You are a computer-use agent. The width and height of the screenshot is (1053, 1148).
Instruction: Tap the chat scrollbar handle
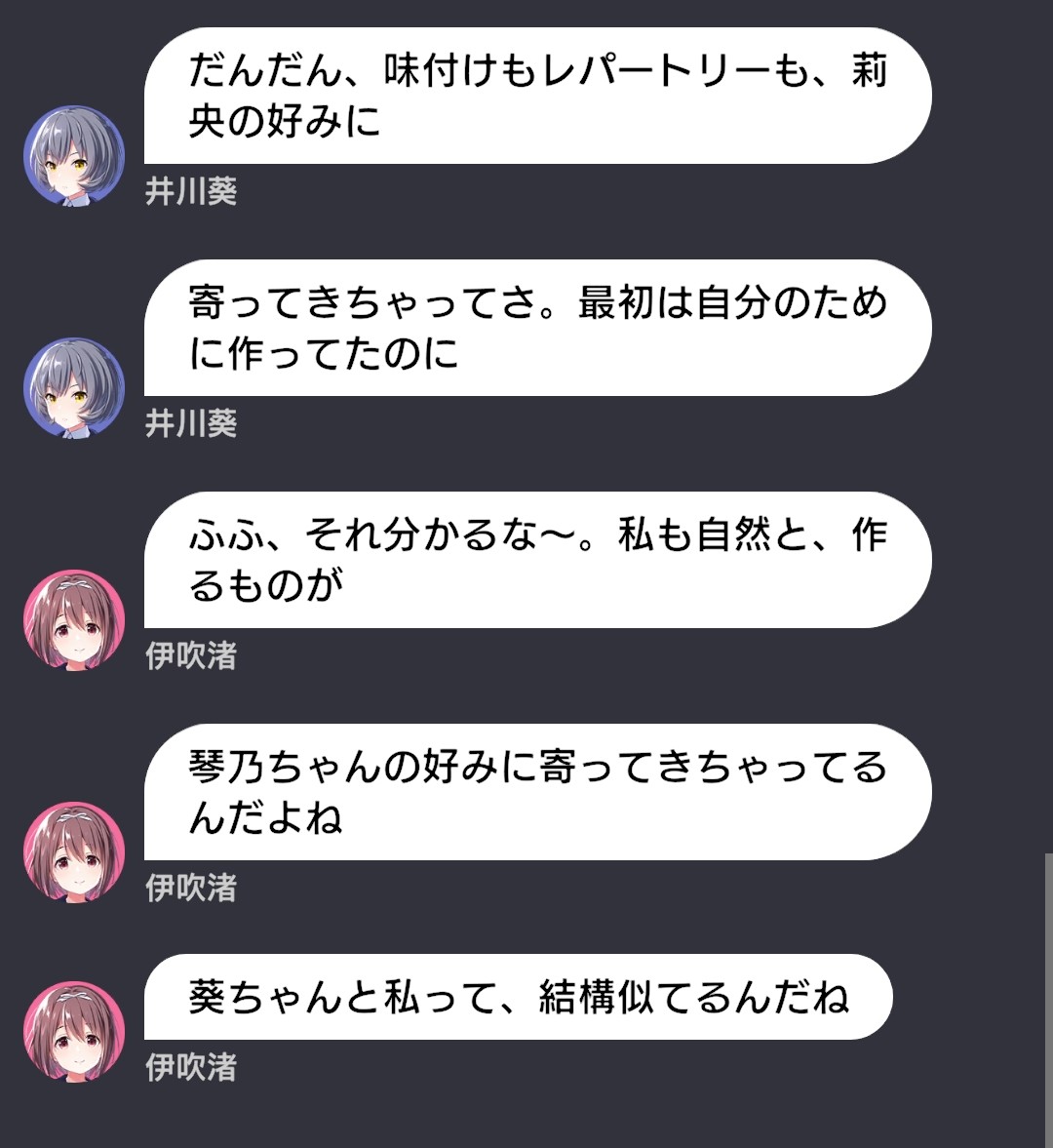[1047, 998]
